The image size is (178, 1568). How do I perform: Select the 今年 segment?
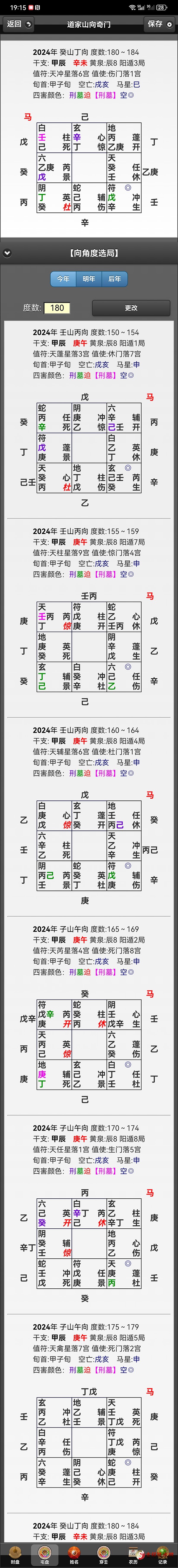(x=63, y=279)
